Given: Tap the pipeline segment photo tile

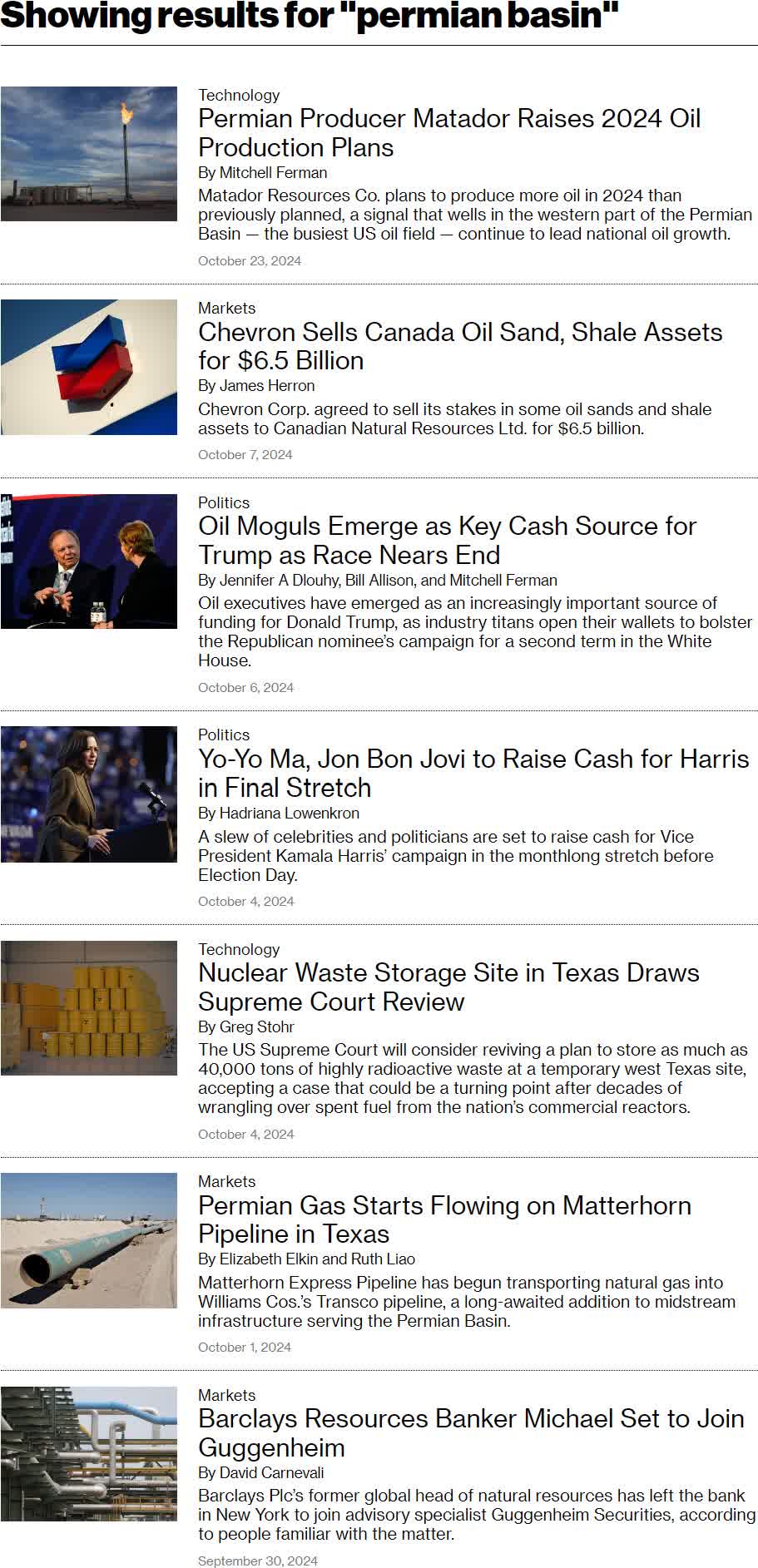Looking at the screenshot, I should tap(89, 1240).
